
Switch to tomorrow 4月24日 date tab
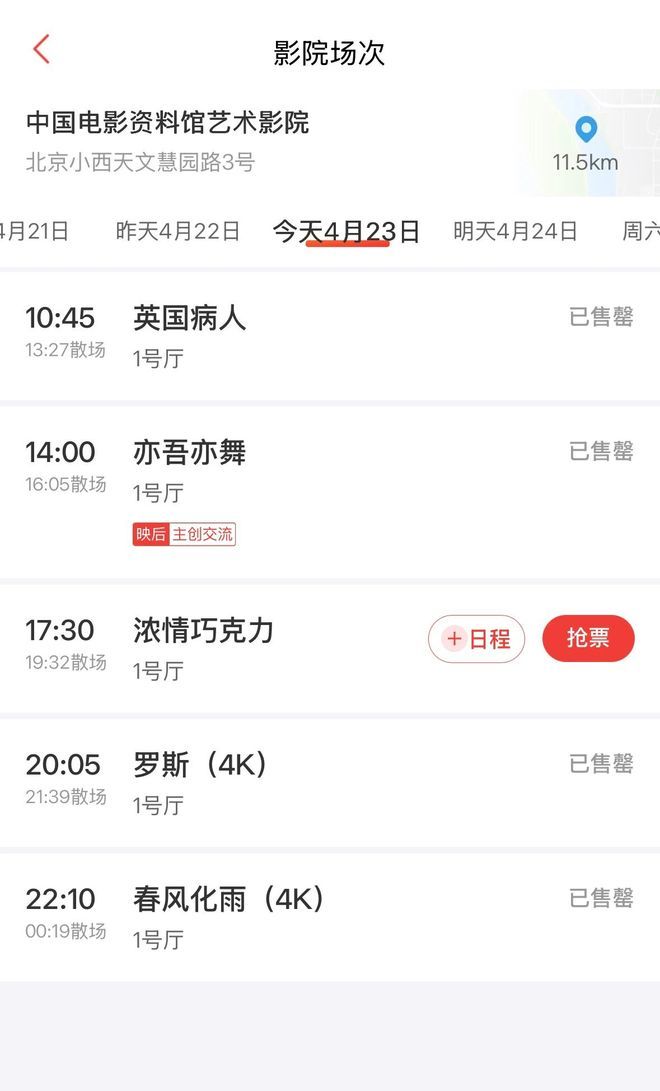pyautogui.click(x=515, y=231)
